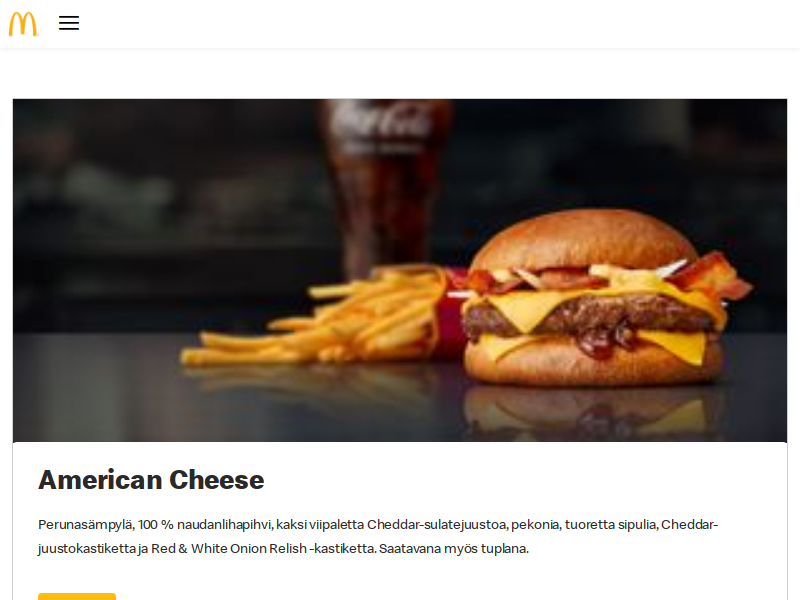Tap the yellow button under the description
Screen dimensions: 800x600
(77, 596)
